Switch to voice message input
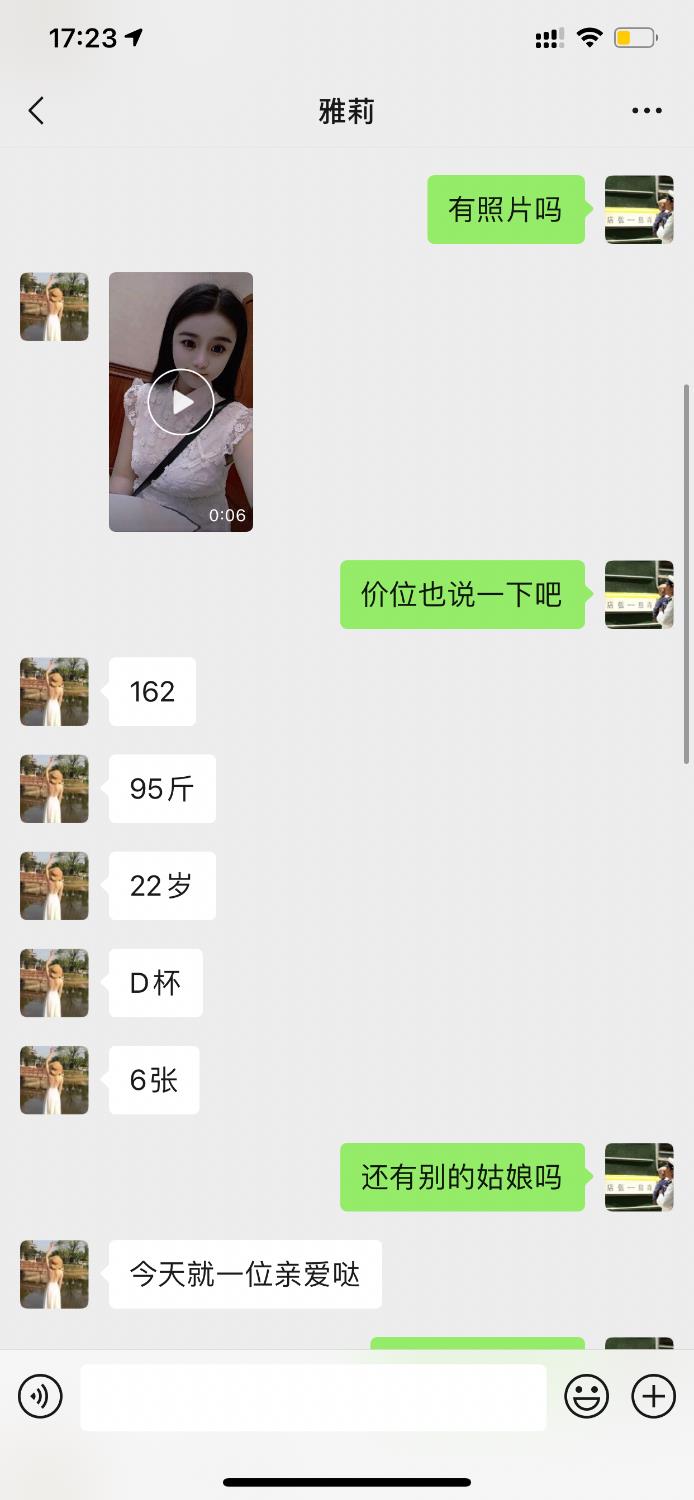Screen dimensions: 694x1500 pos(40,1396)
